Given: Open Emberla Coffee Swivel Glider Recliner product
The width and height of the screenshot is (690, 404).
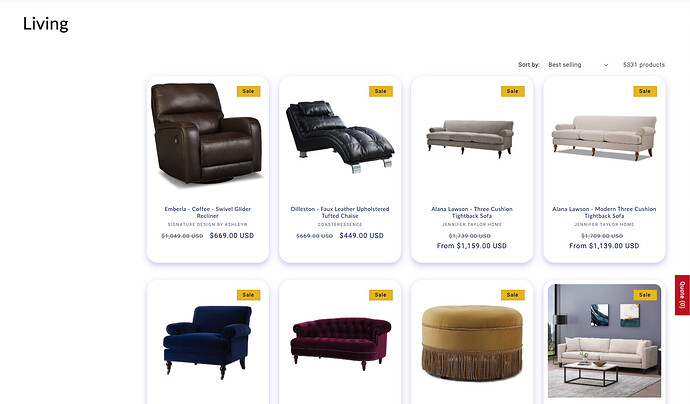Looking at the screenshot, I should [x=207, y=212].
